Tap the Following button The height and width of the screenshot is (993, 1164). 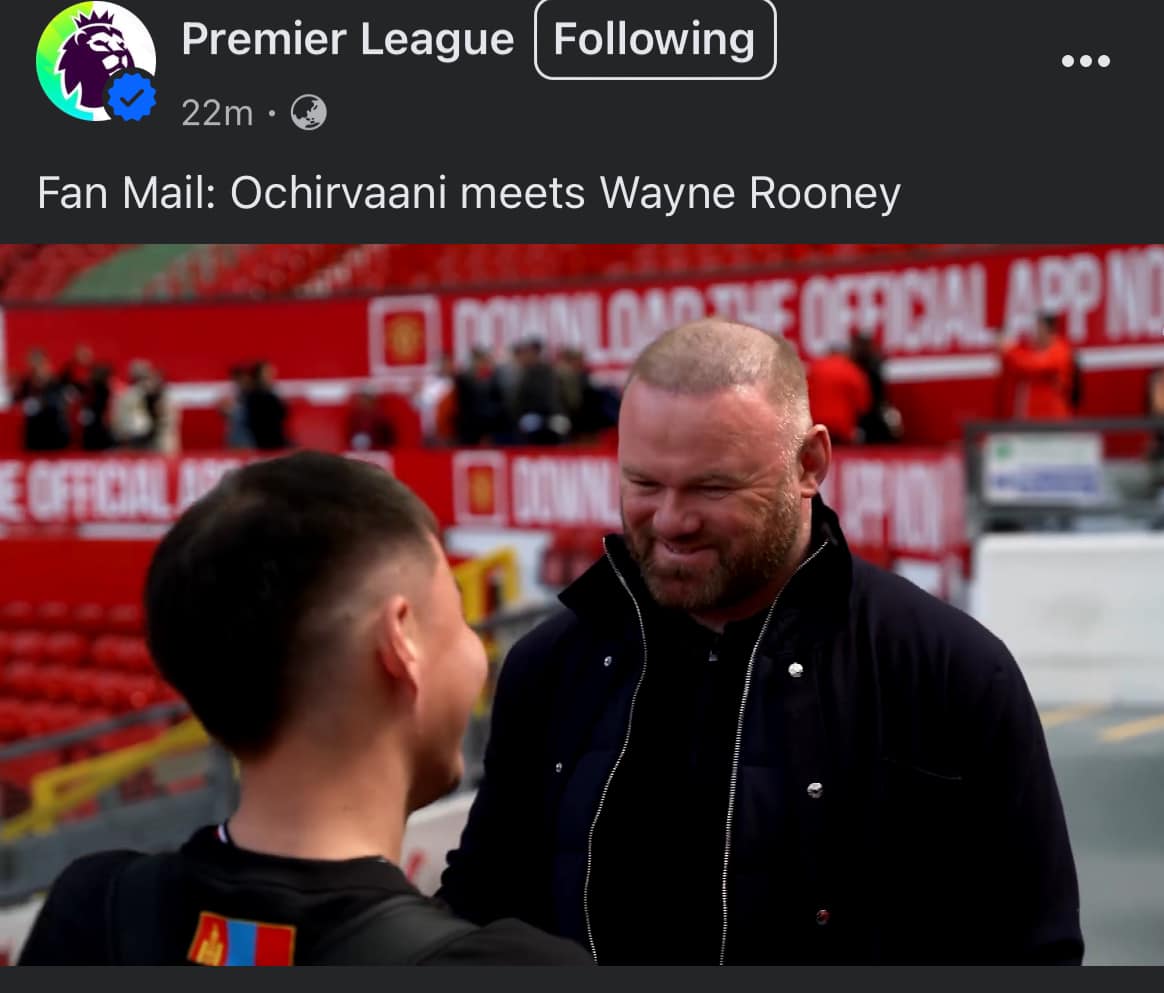(x=655, y=40)
